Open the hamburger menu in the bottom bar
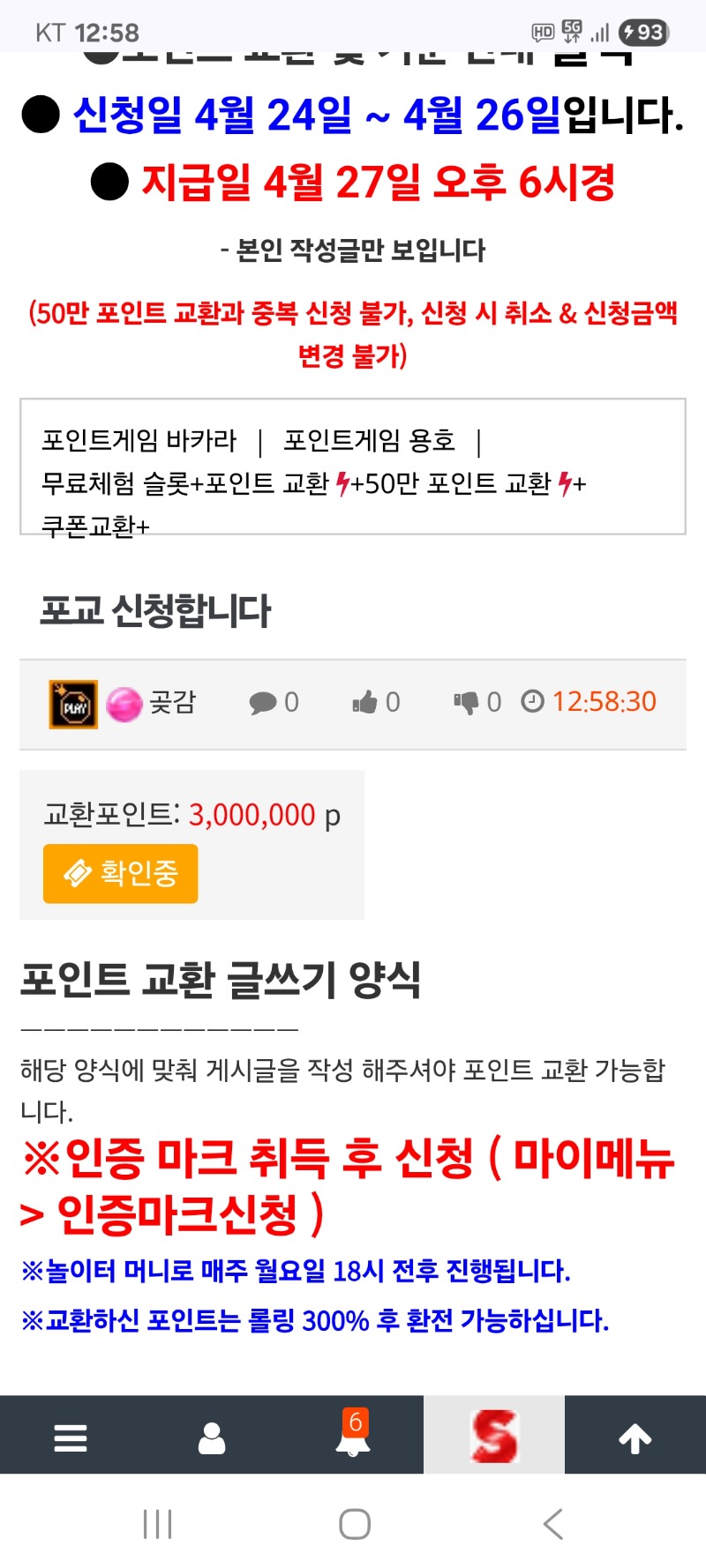706x1568 pixels. [71, 1437]
